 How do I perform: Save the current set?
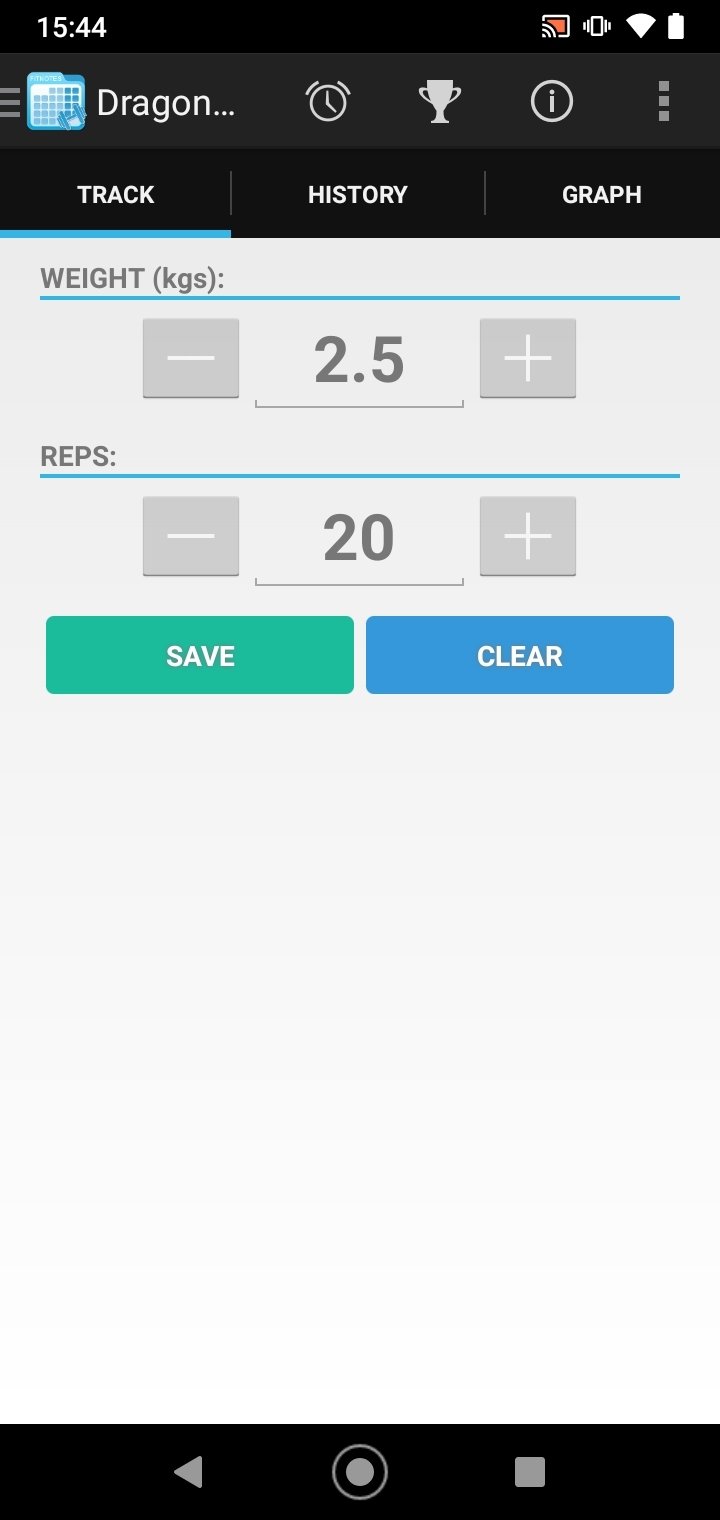click(200, 655)
